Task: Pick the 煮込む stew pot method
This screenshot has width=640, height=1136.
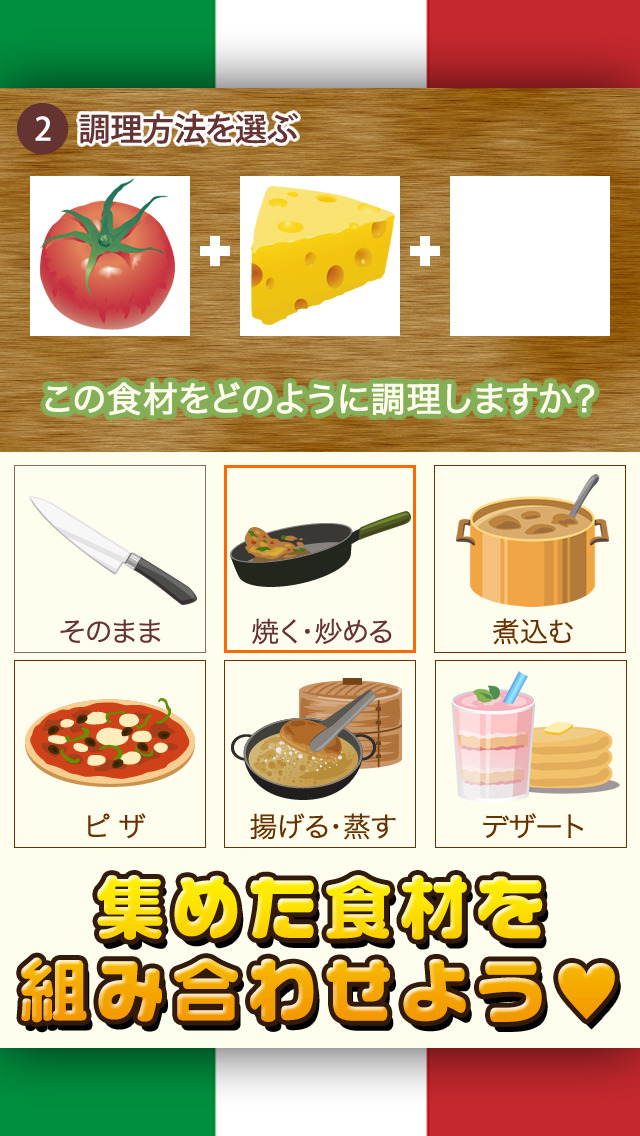Action: [x=530, y=559]
